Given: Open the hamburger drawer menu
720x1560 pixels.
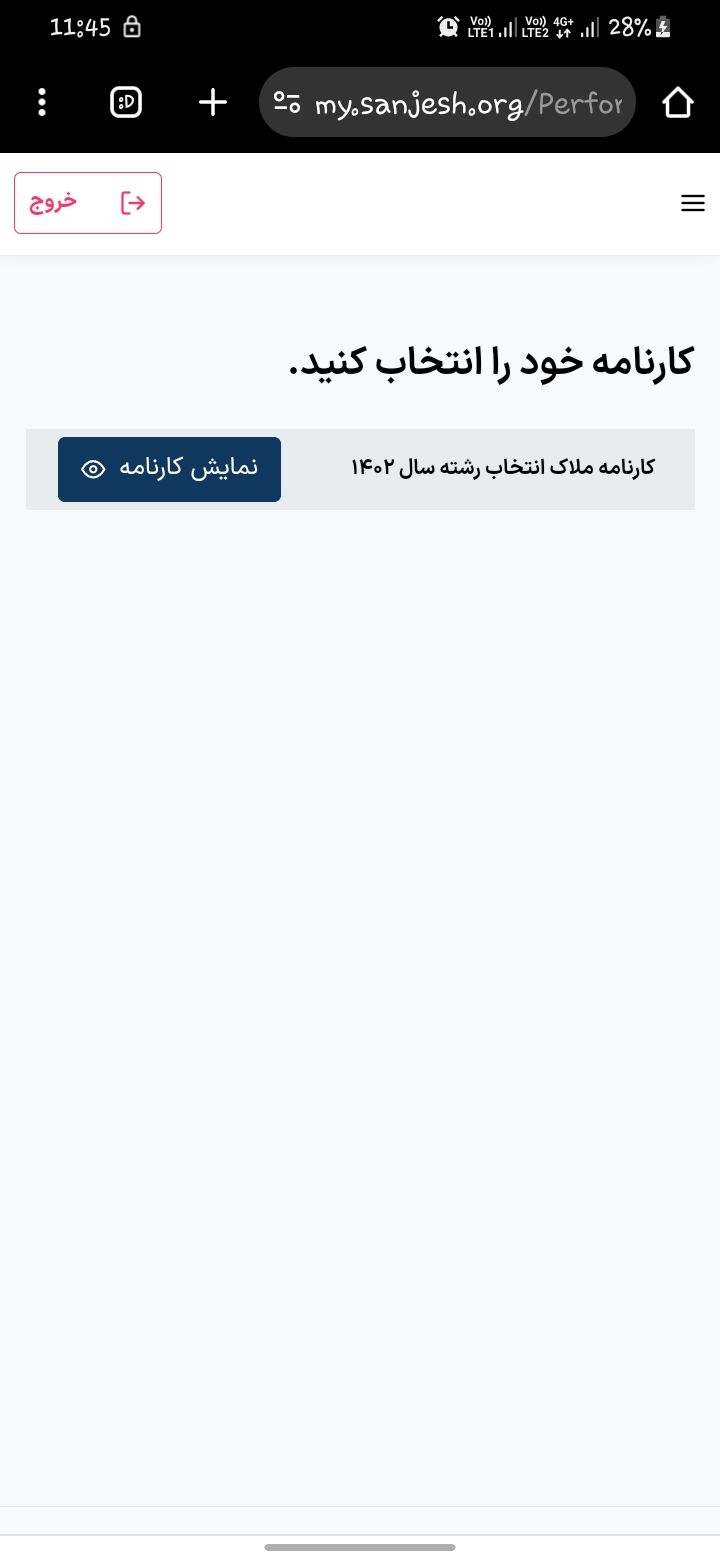Looking at the screenshot, I should click(x=692, y=203).
